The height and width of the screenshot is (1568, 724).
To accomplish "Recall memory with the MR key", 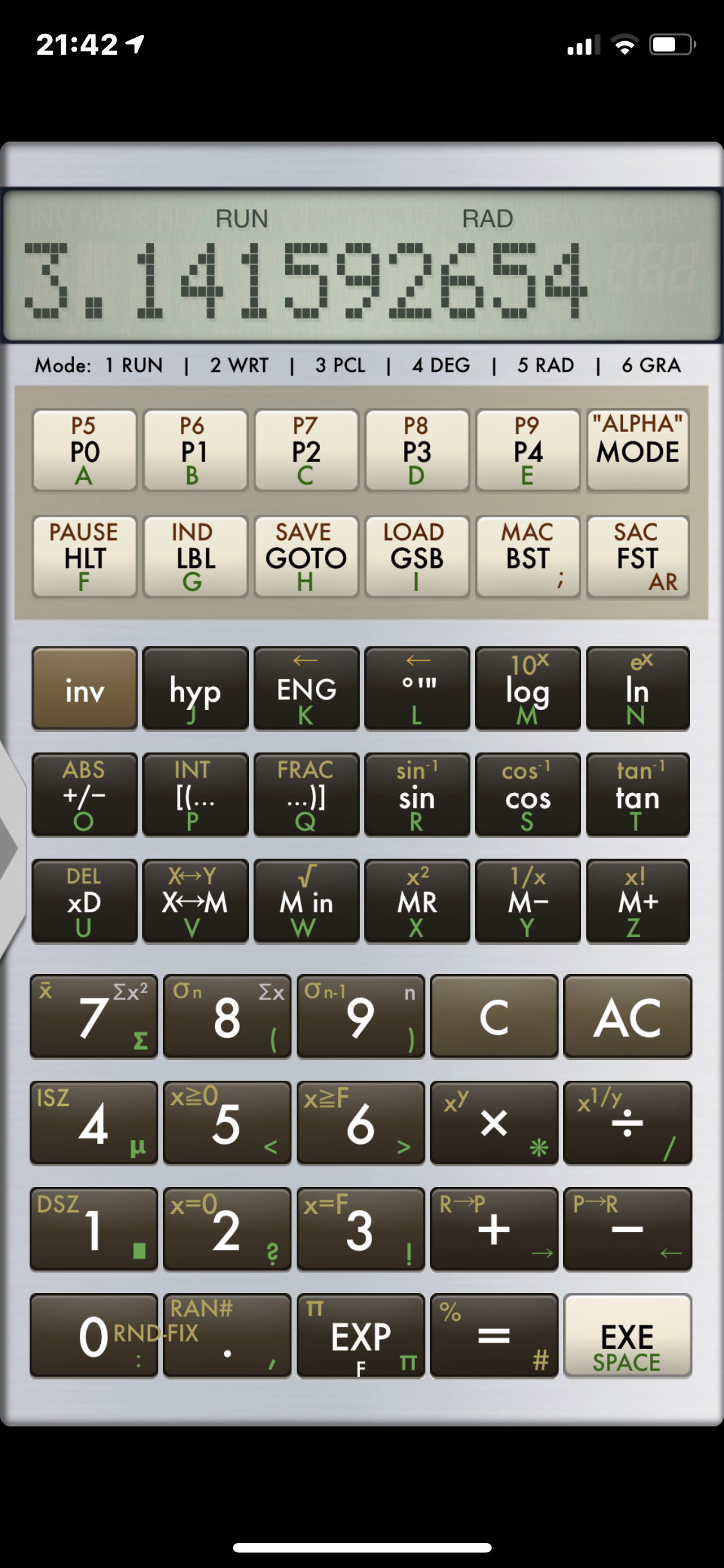I will (417, 901).
